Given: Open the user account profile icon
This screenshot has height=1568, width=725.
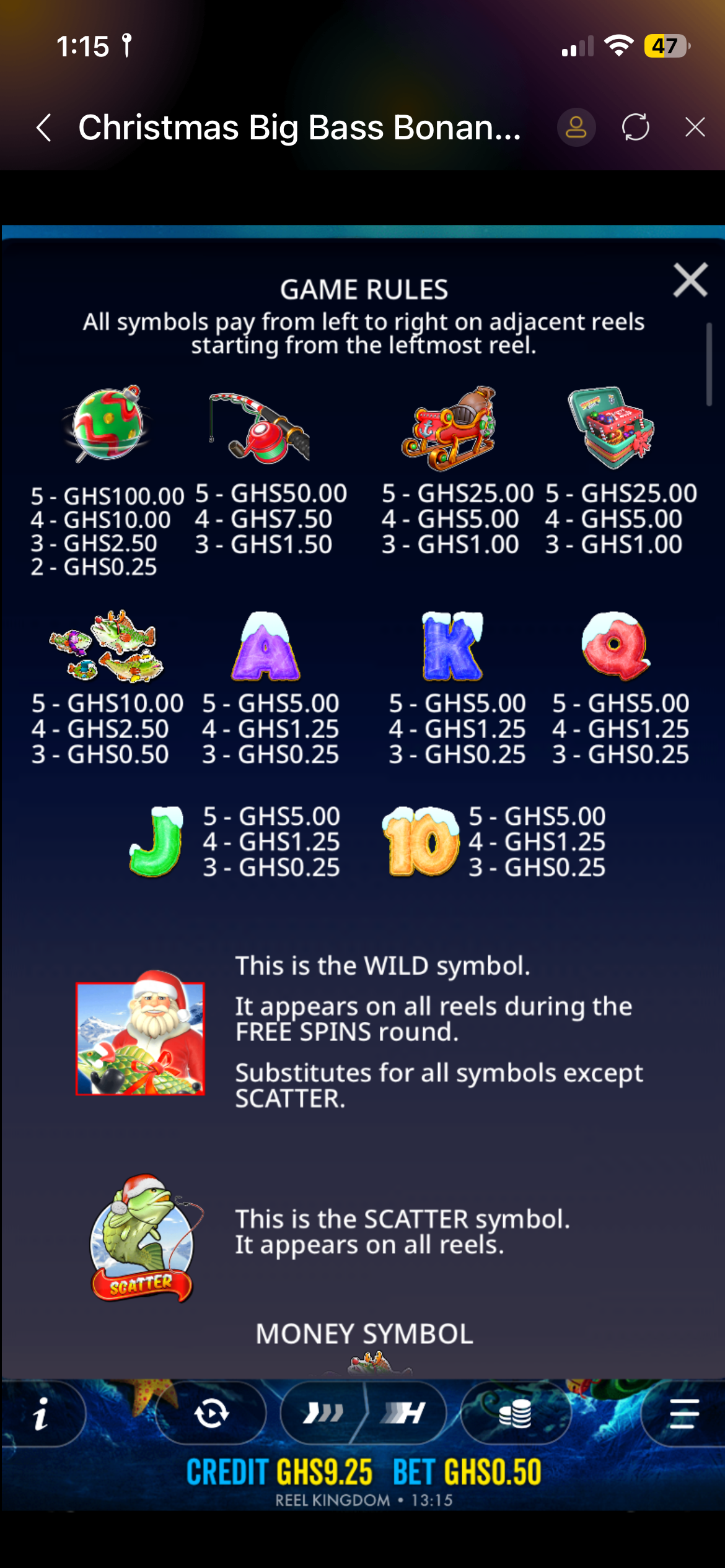Looking at the screenshot, I should pos(576,128).
